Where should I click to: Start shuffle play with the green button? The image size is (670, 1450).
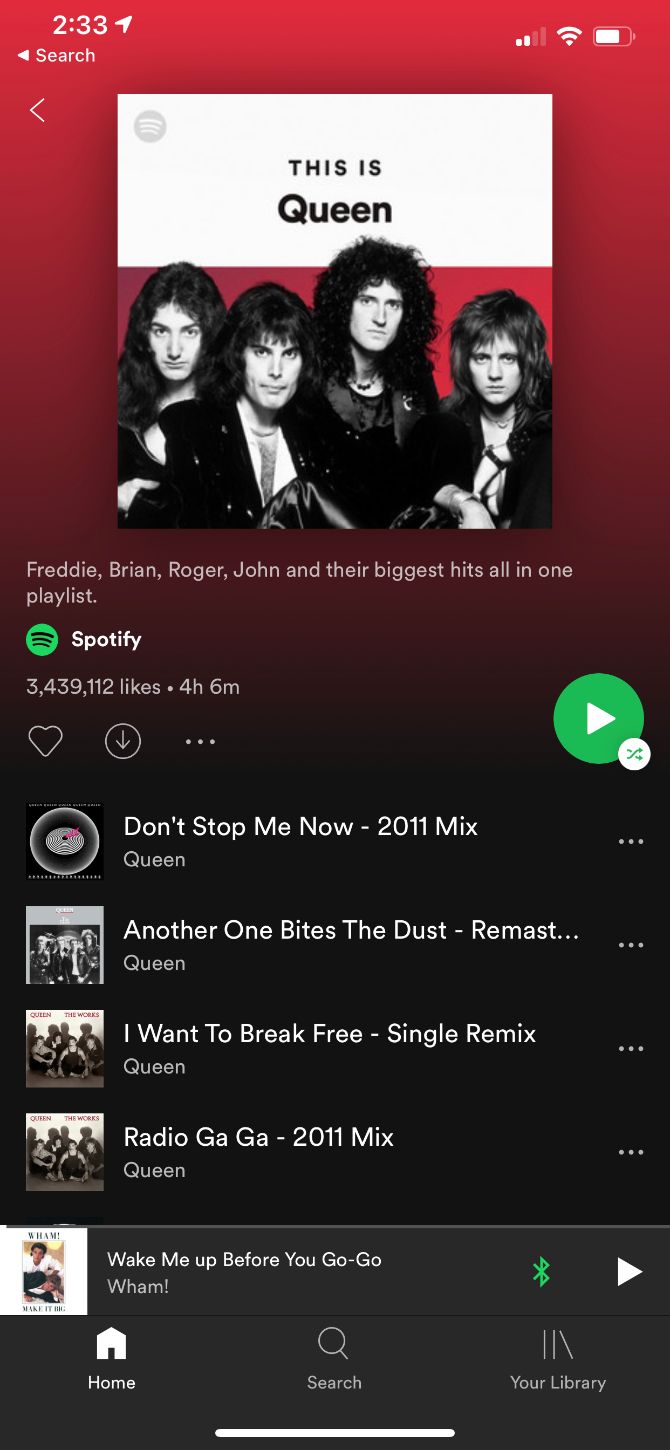click(x=599, y=719)
